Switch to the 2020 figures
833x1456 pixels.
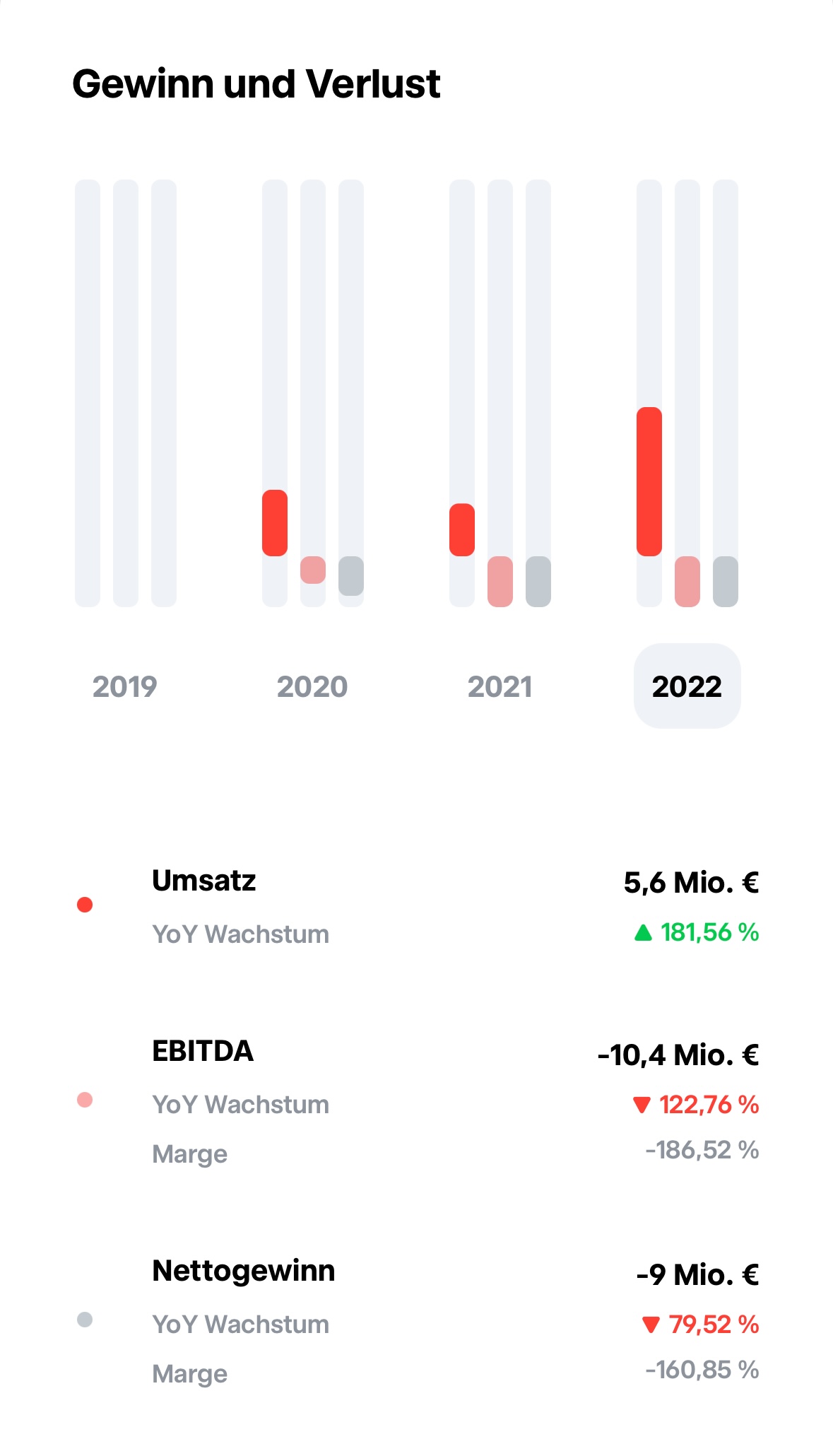point(312,686)
